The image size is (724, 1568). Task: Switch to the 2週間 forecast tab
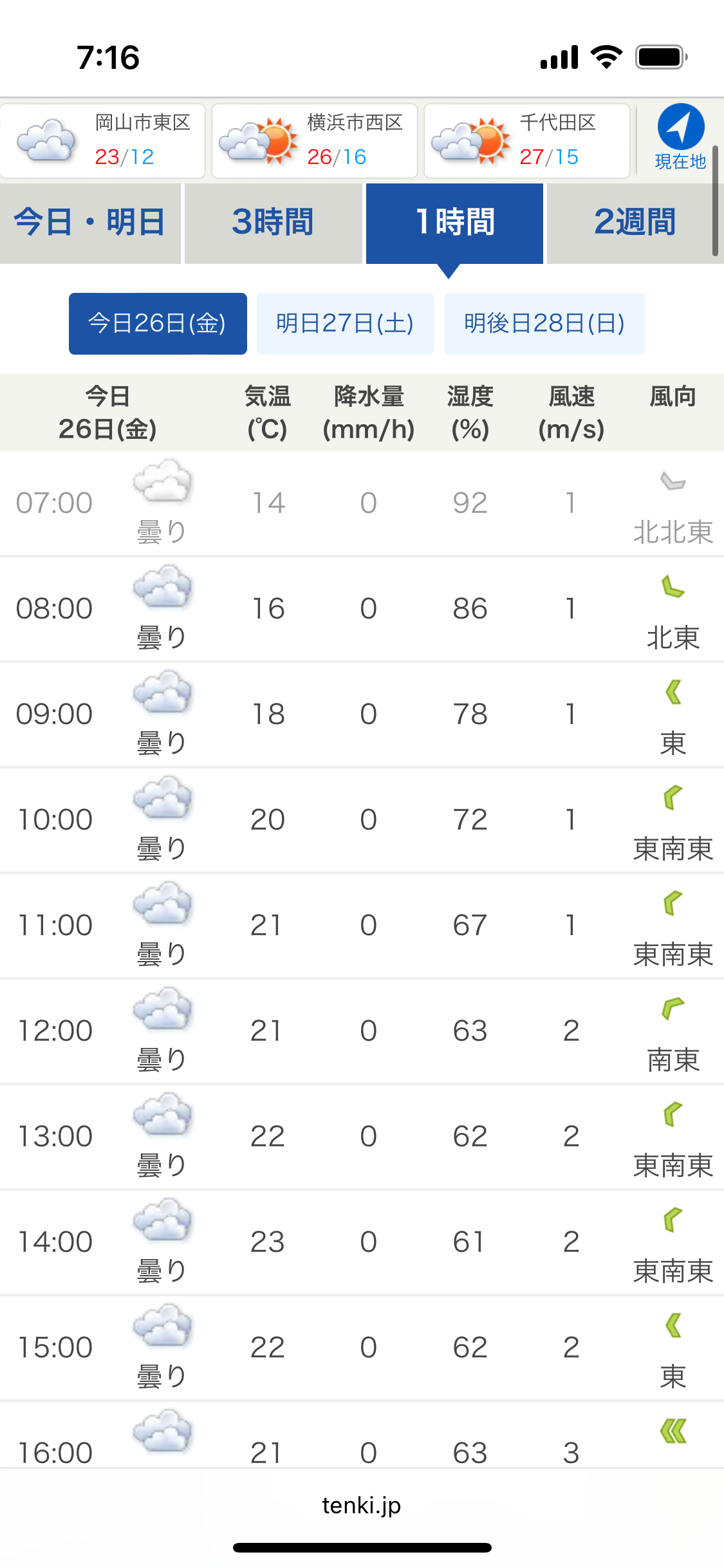tap(635, 223)
